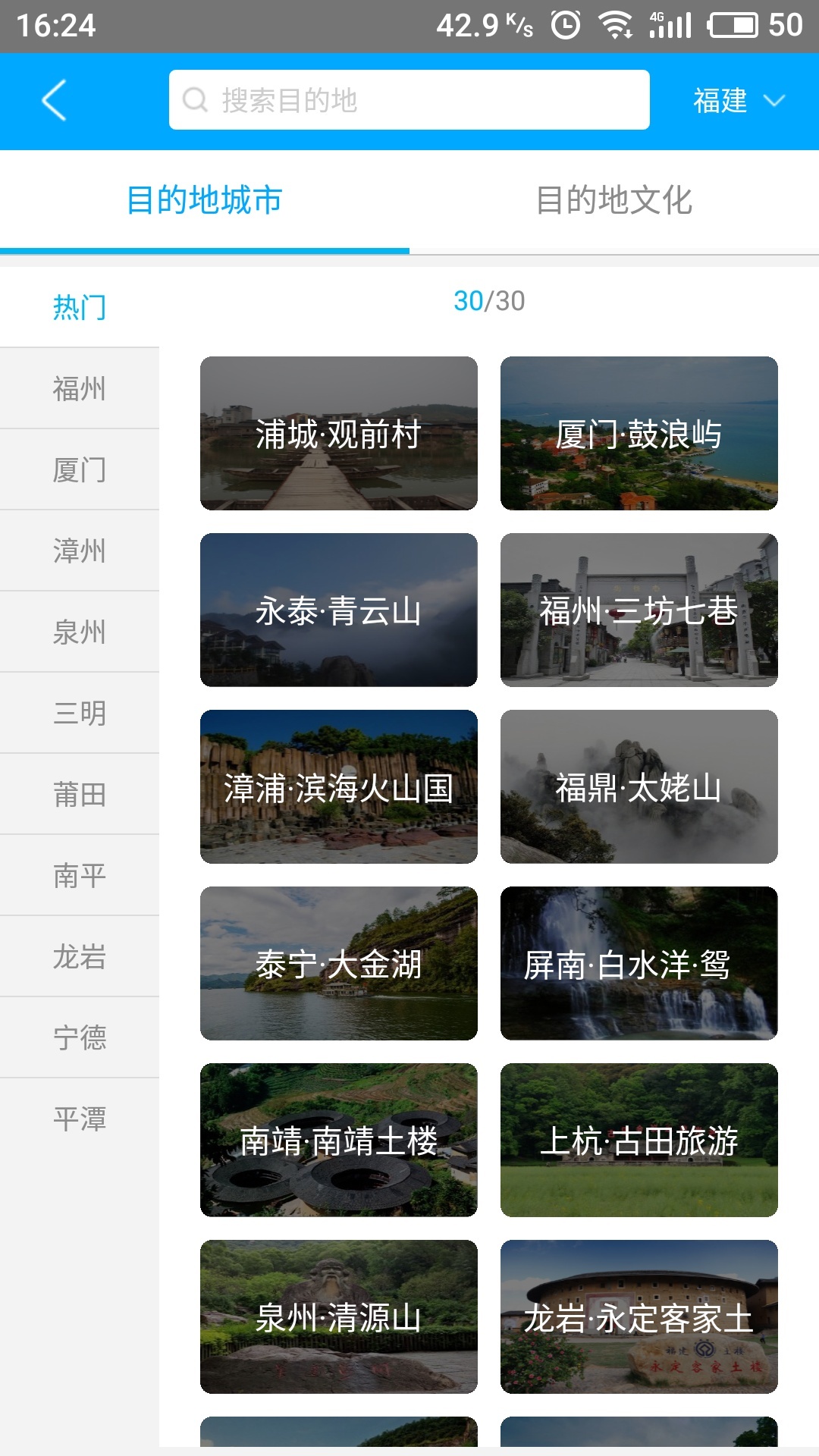Expand the 福建 province dropdown
819x1456 pixels.
[x=738, y=100]
